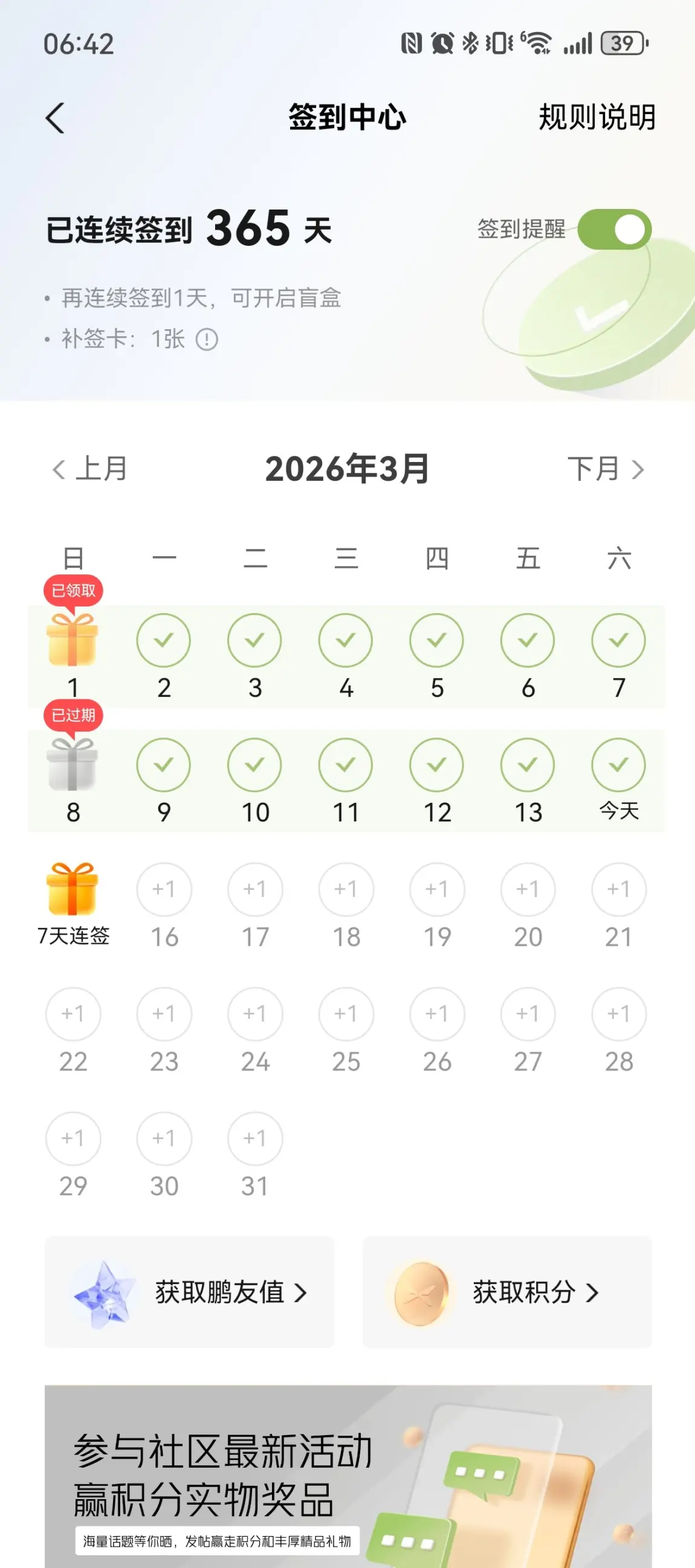Go to 下月 next month

[605, 469]
